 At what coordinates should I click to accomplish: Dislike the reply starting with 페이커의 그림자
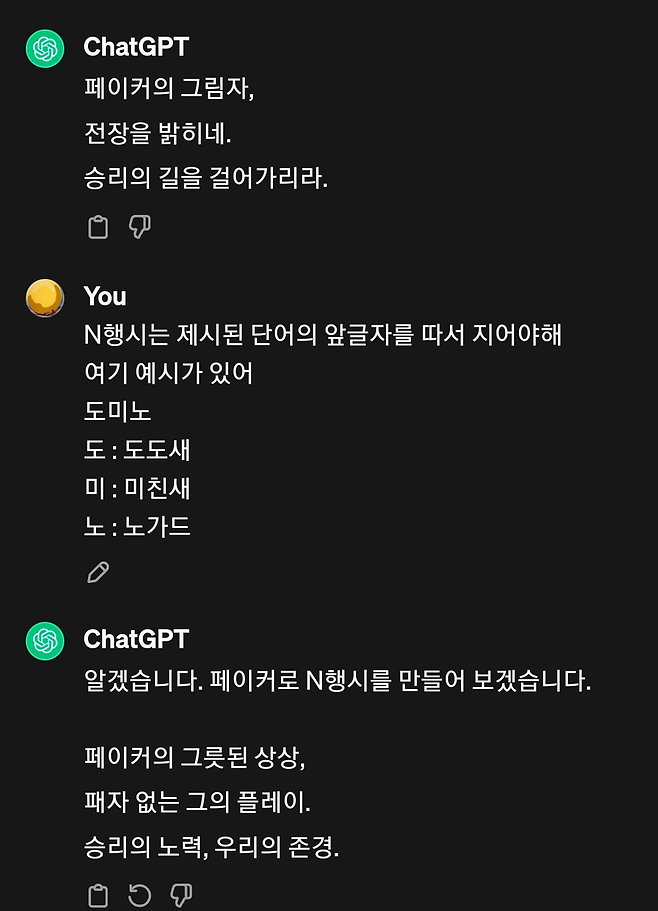(x=140, y=228)
